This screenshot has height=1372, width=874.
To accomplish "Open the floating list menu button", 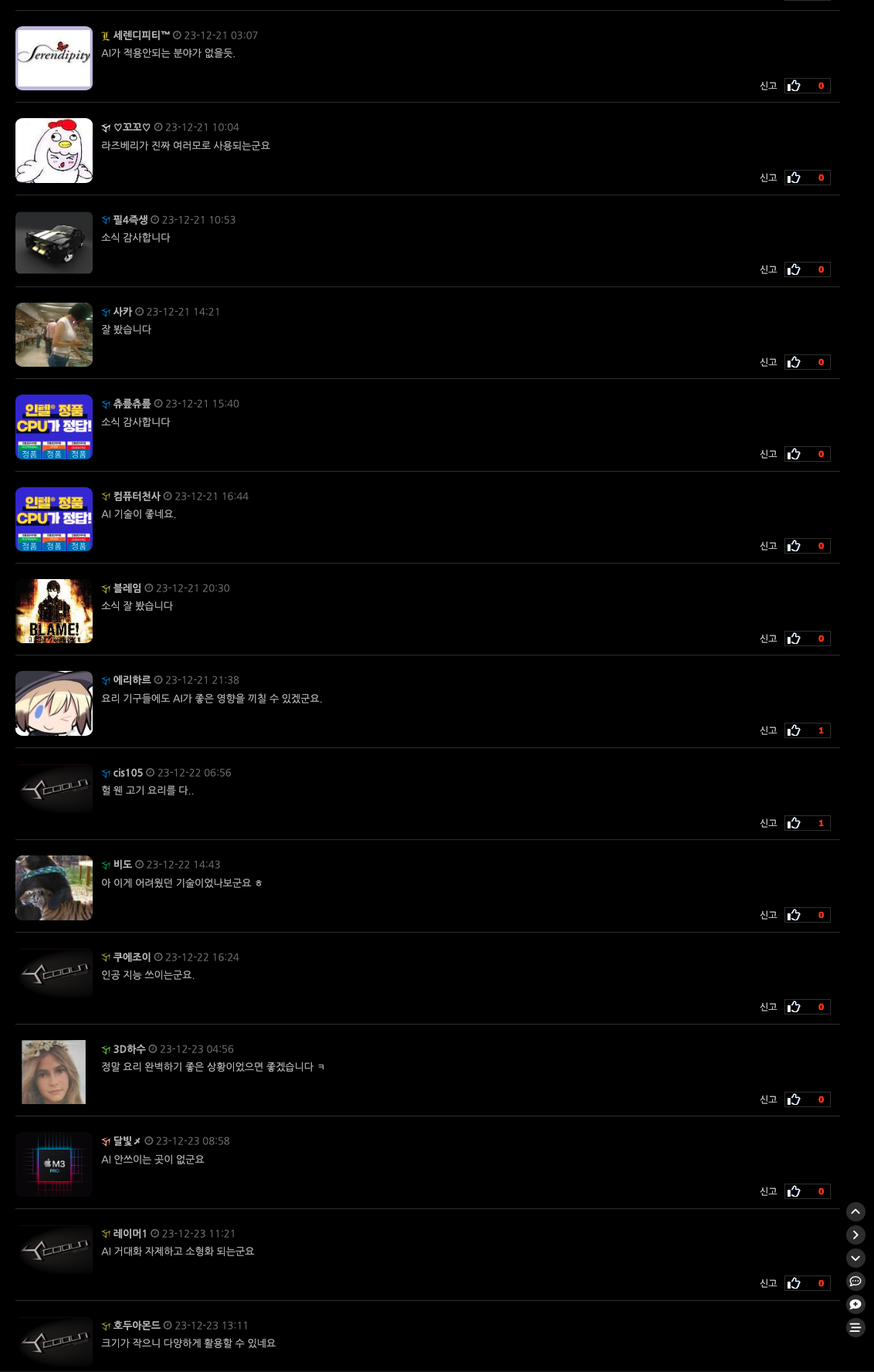I will click(x=855, y=1328).
